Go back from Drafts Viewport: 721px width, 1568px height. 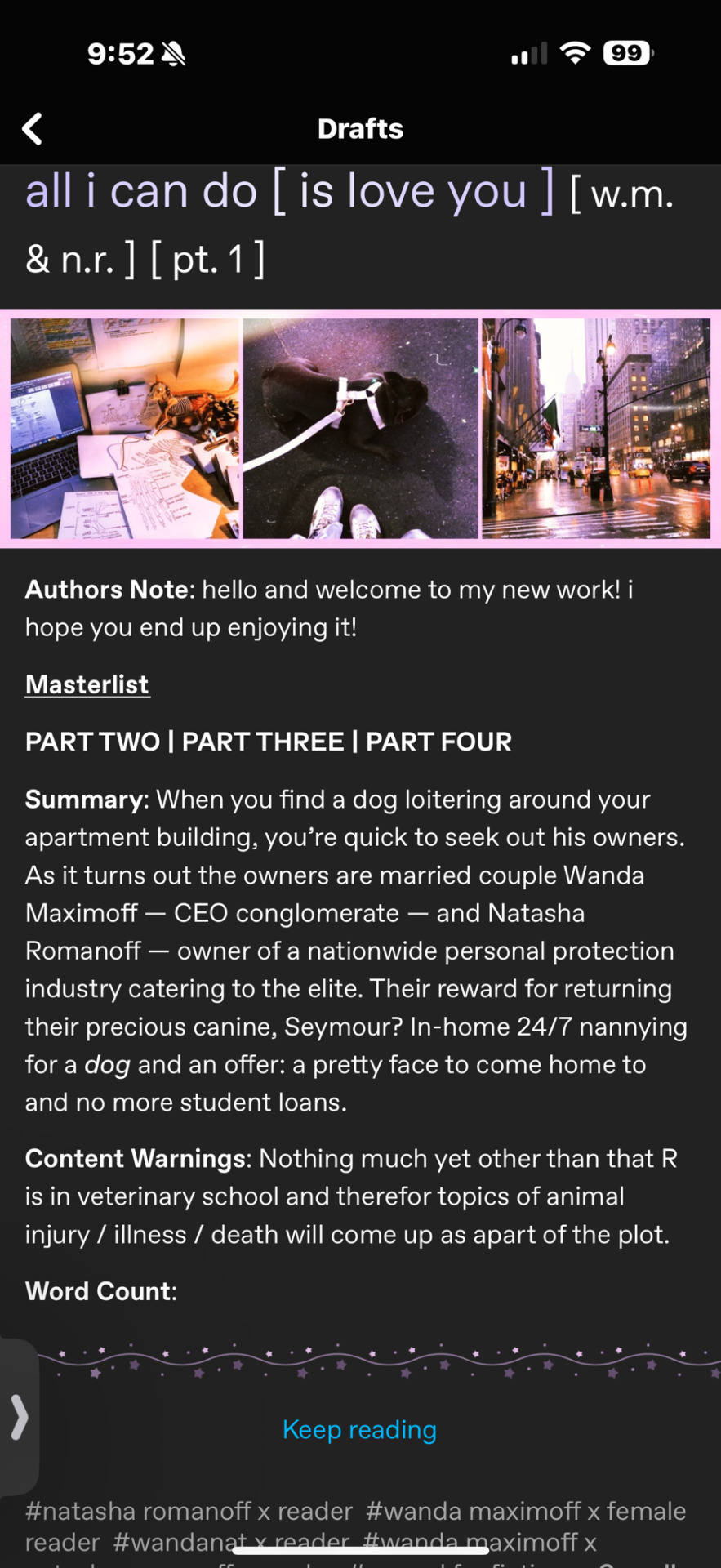(x=33, y=128)
